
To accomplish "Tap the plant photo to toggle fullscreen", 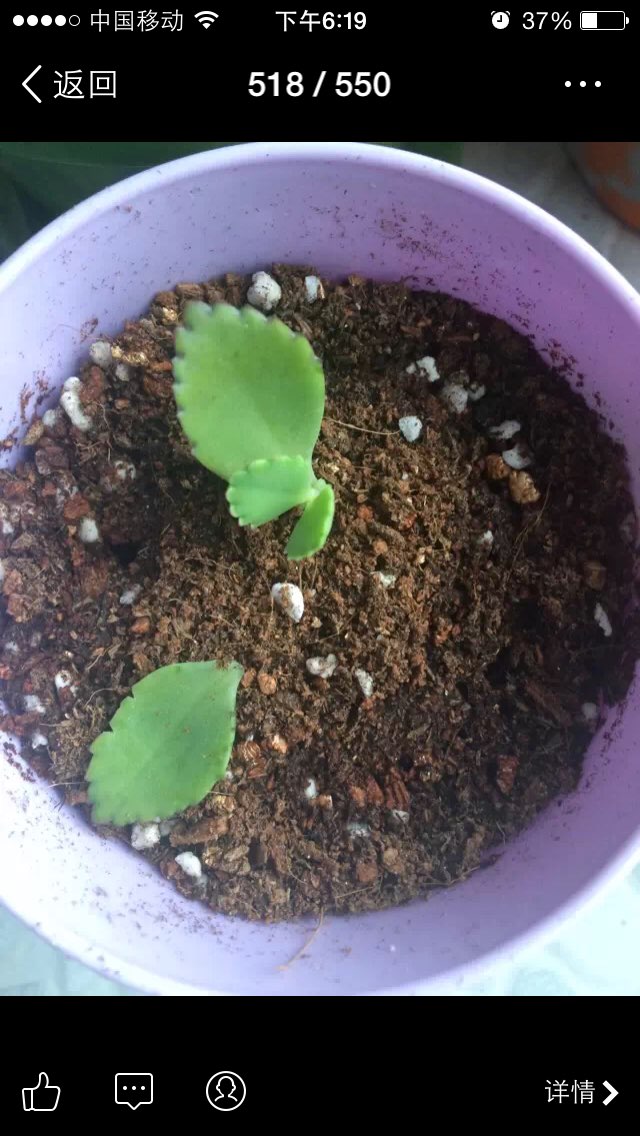I will coord(320,569).
